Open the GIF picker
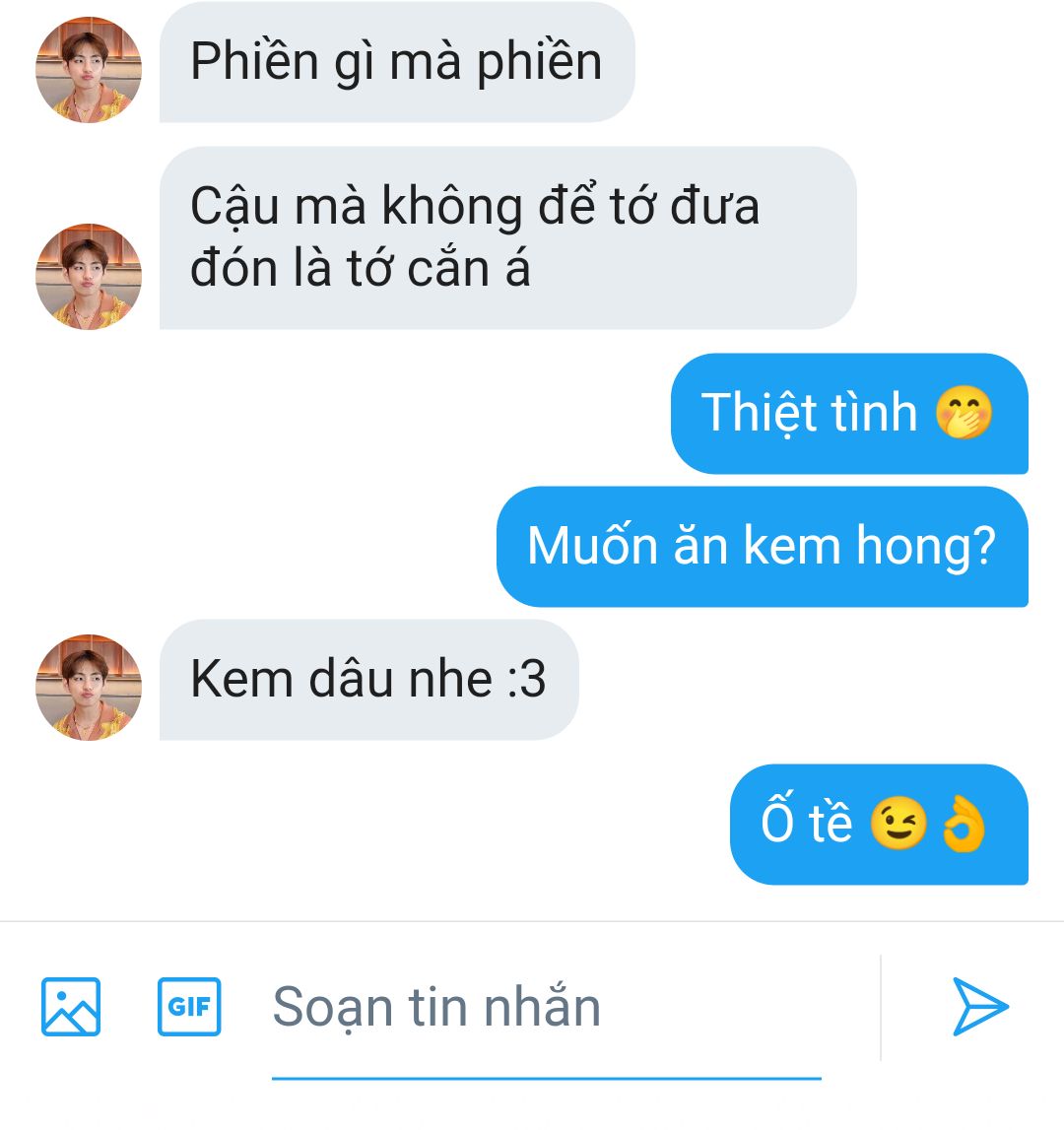 189,1006
